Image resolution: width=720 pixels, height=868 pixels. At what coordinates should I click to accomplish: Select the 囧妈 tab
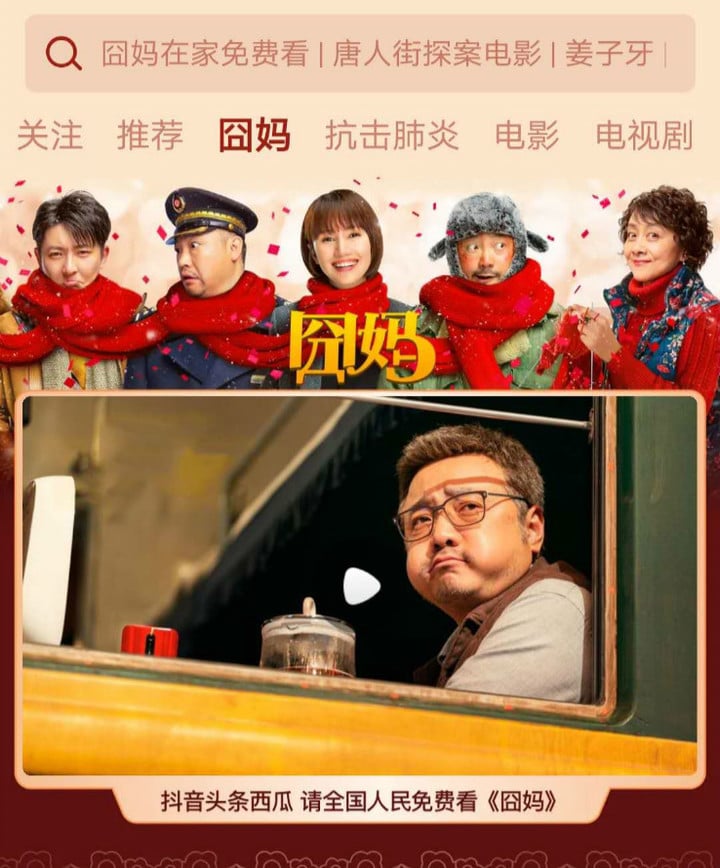pos(254,135)
